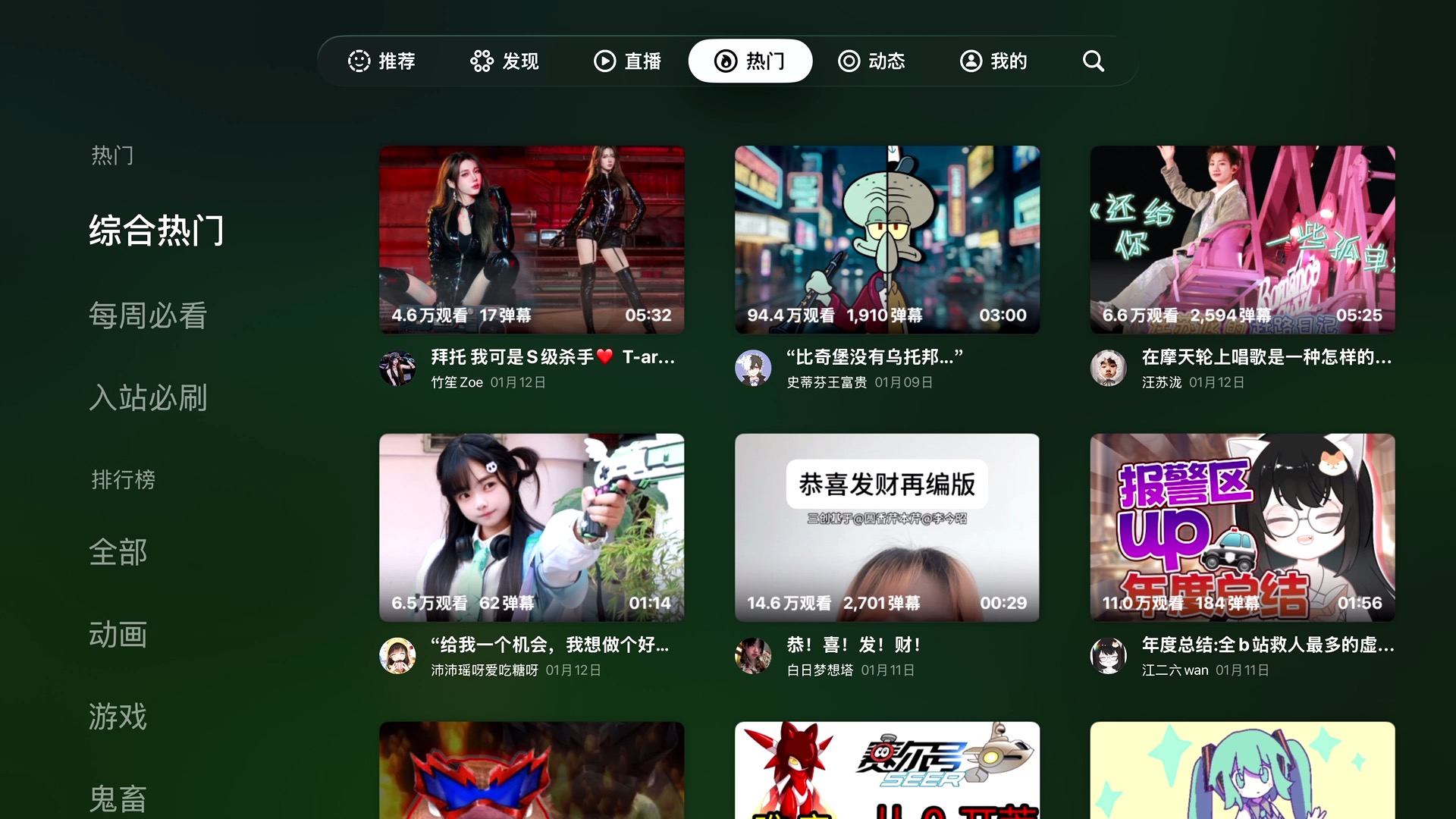Open the 赛尔号 SEER video thumbnail
Image resolution: width=1456 pixels, height=819 pixels.
pyautogui.click(x=886, y=770)
